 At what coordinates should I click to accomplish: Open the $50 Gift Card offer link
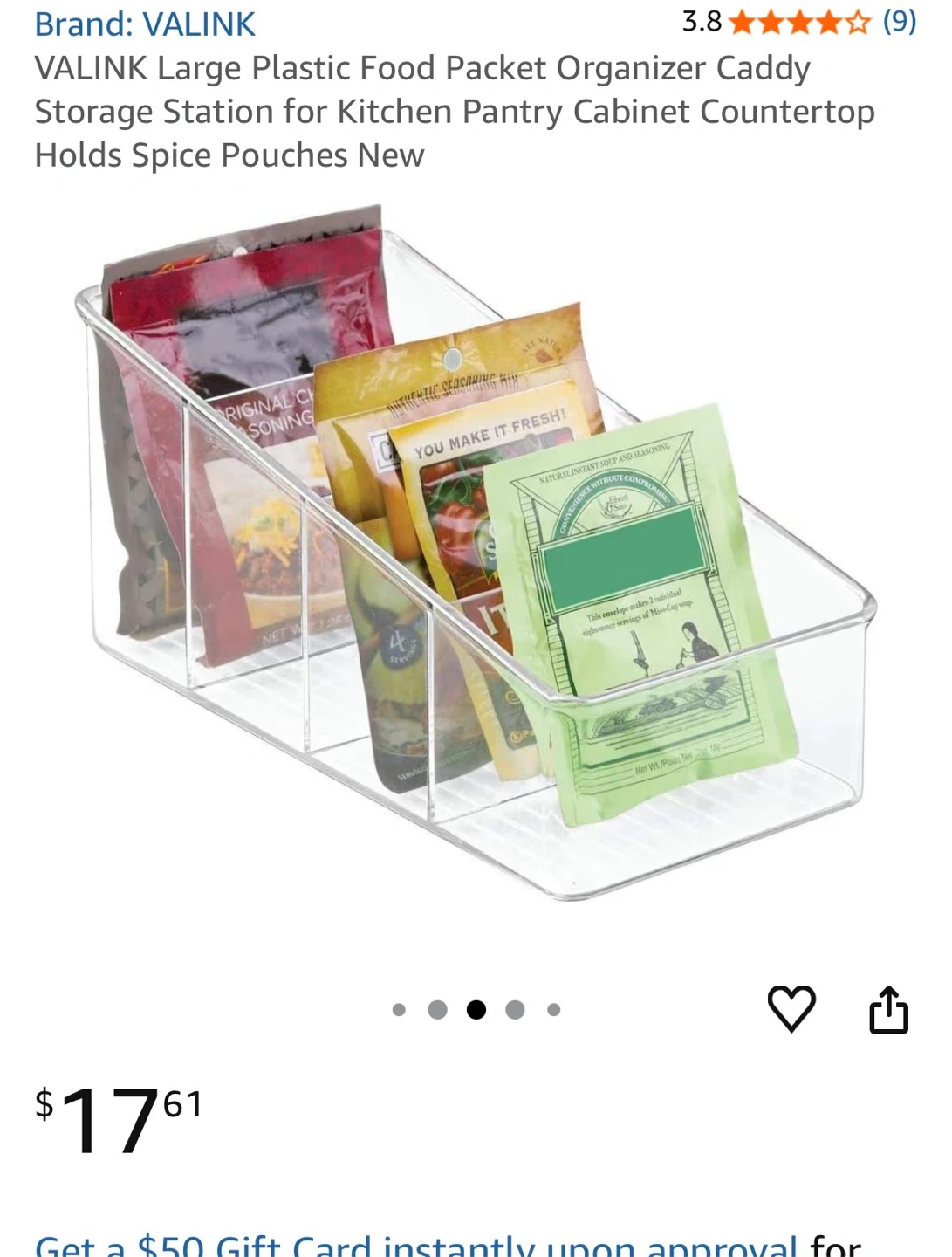tap(416, 1246)
